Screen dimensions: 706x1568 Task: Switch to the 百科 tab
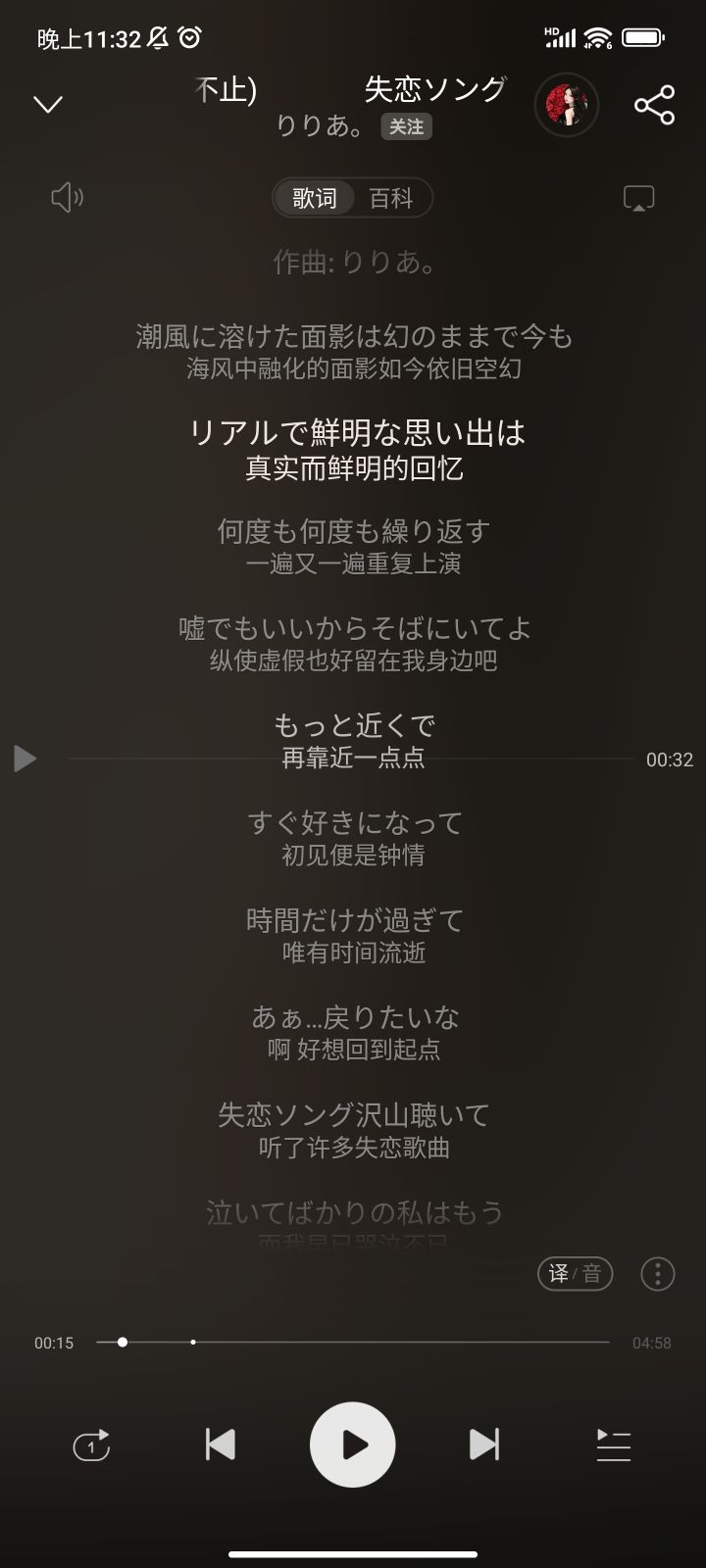(x=391, y=198)
